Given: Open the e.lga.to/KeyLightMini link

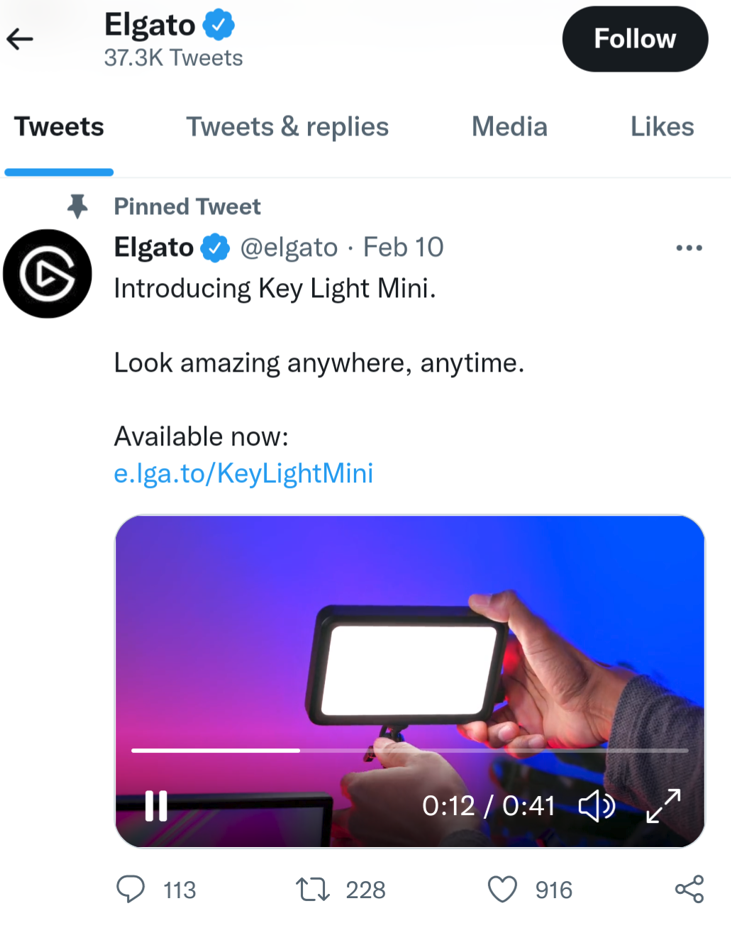Looking at the screenshot, I should (x=243, y=473).
